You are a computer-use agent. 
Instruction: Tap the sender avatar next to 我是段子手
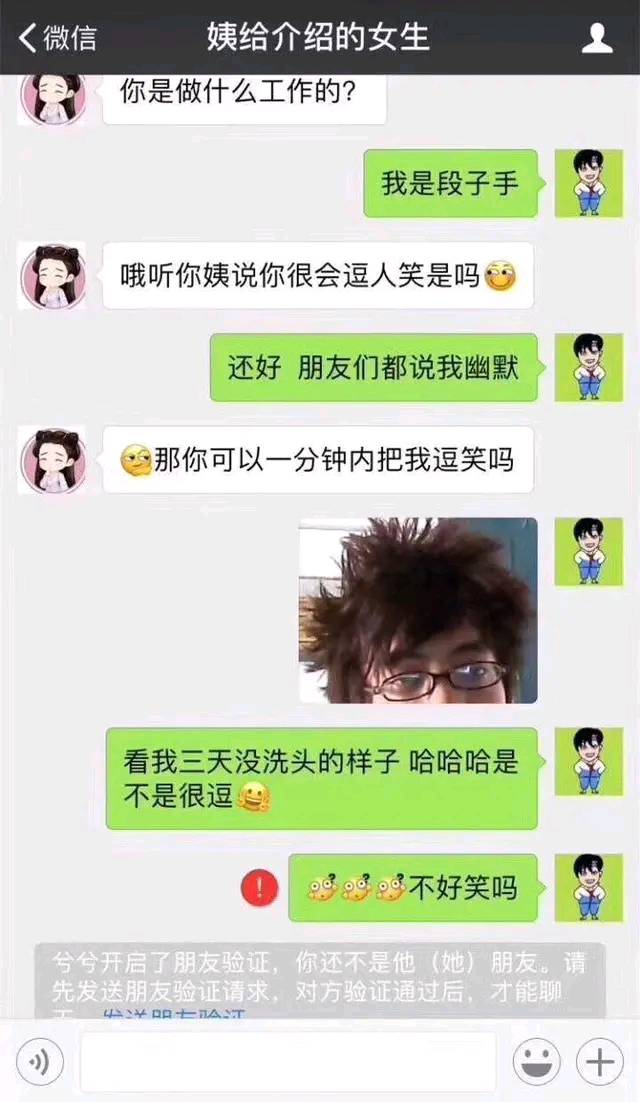[x=589, y=183]
